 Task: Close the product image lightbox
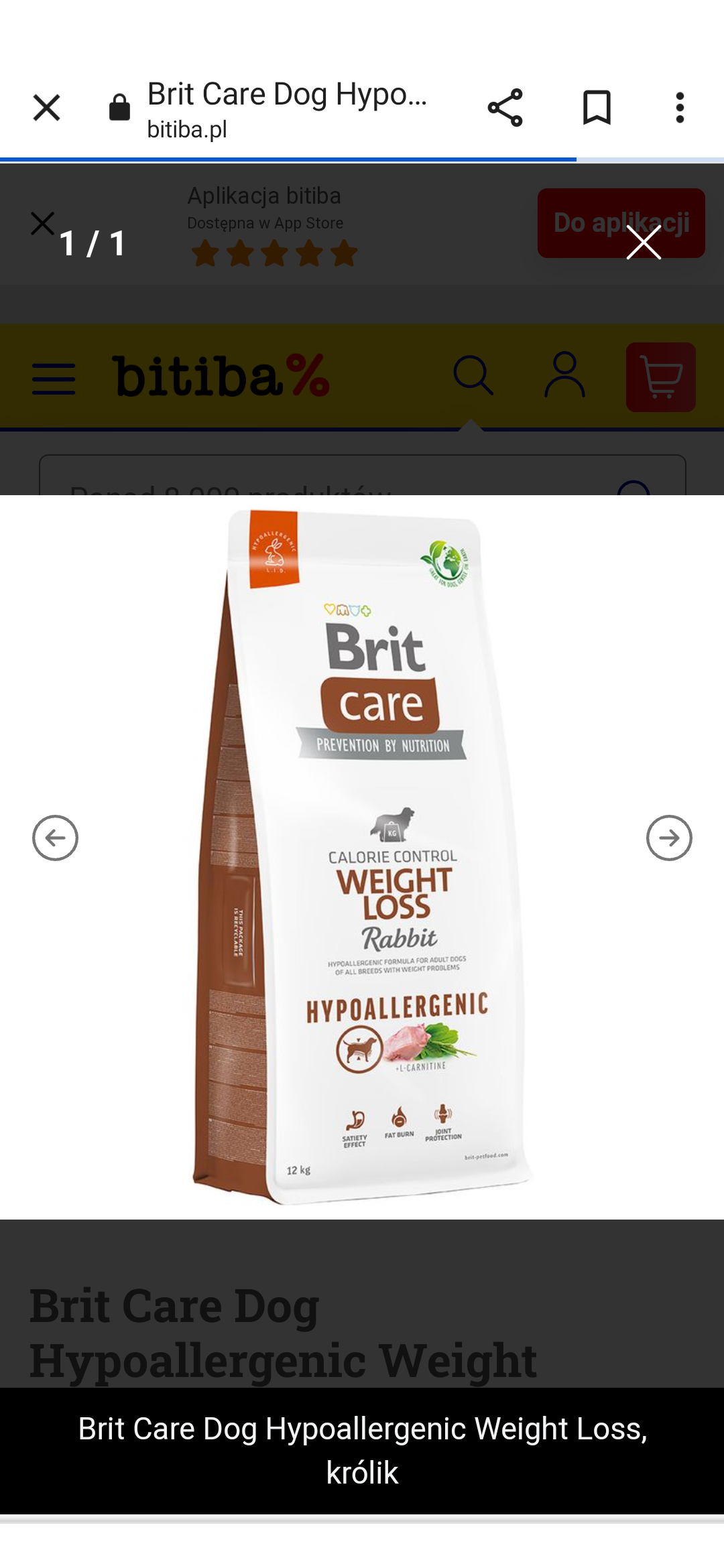(644, 242)
